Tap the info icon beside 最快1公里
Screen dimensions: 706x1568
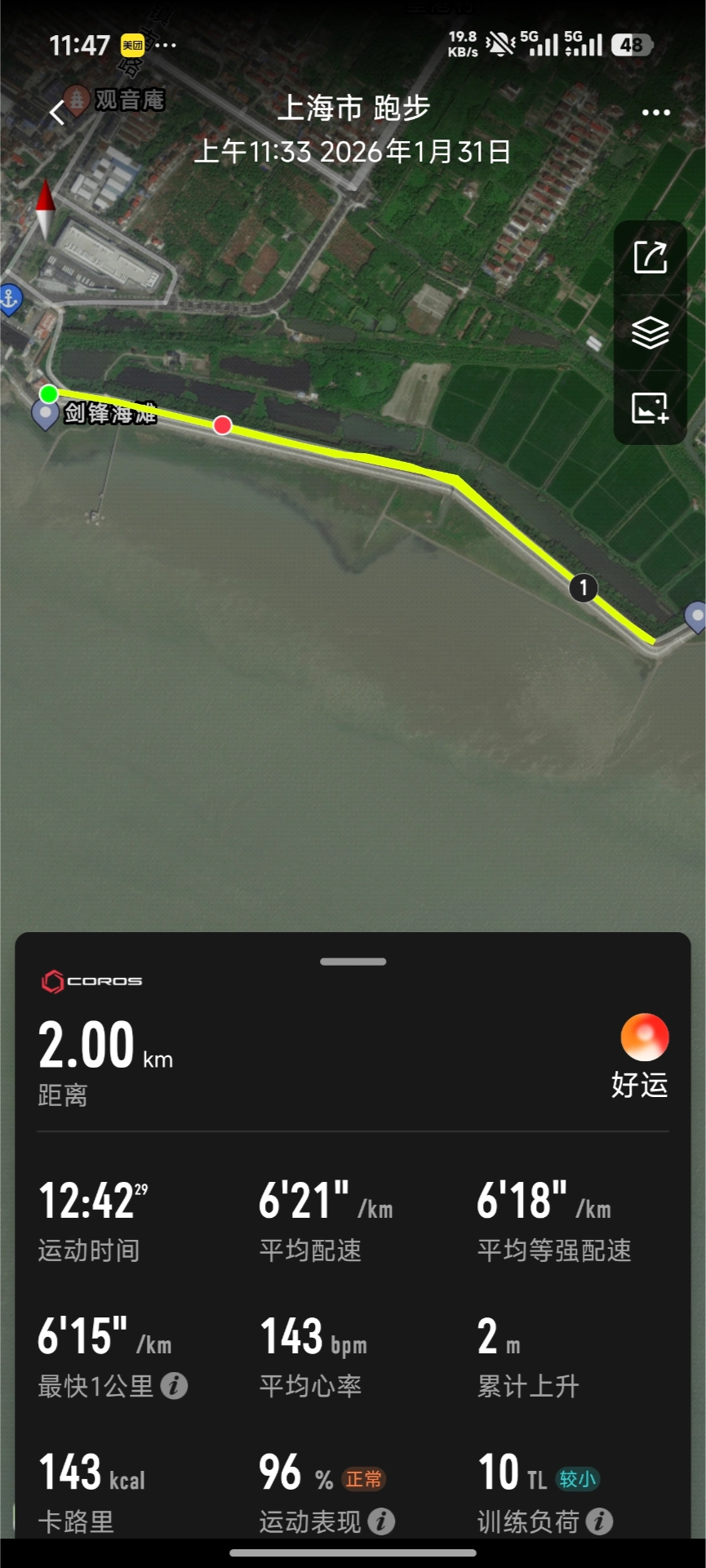point(174,1385)
